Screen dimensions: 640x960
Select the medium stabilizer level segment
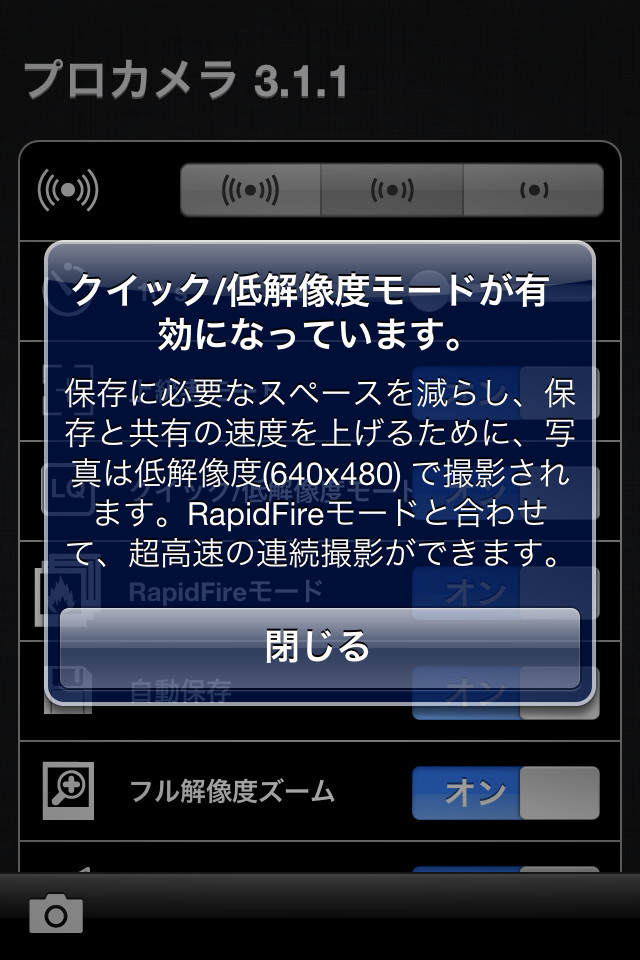coord(392,190)
